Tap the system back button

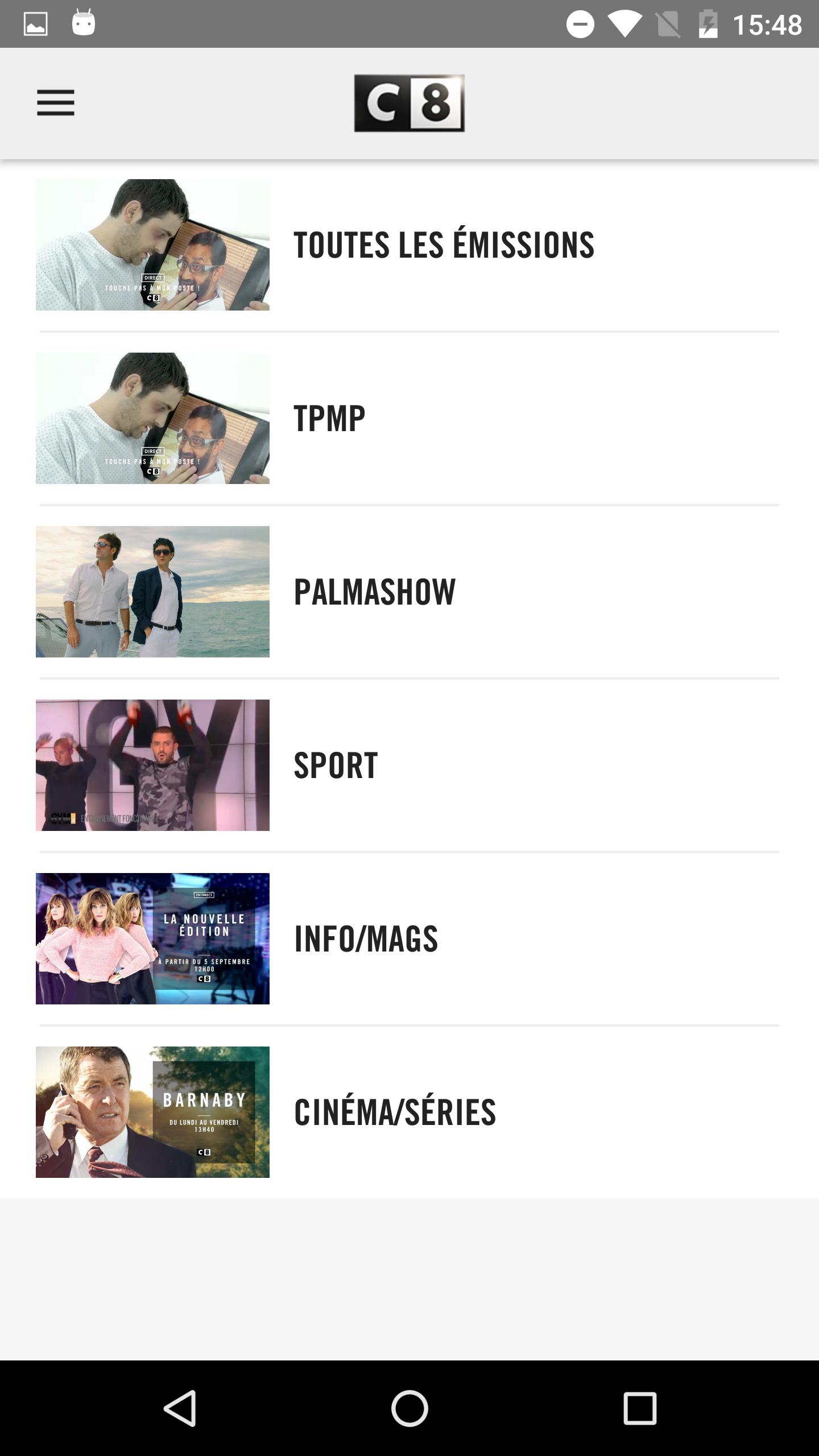(x=180, y=1408)
